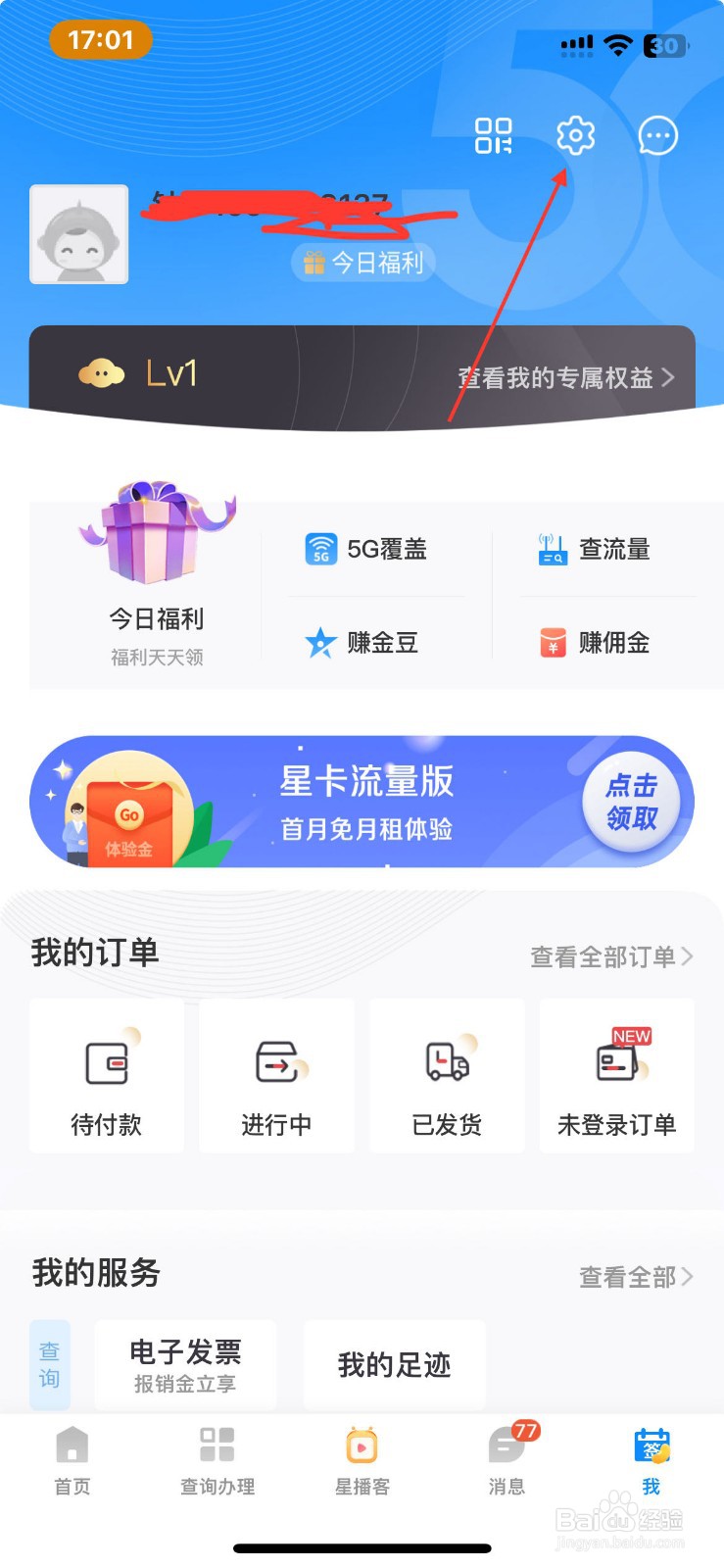The image size is (724, 1568).
Task: Switch to the 首页 home tab
Action: tap(72, 1460)
